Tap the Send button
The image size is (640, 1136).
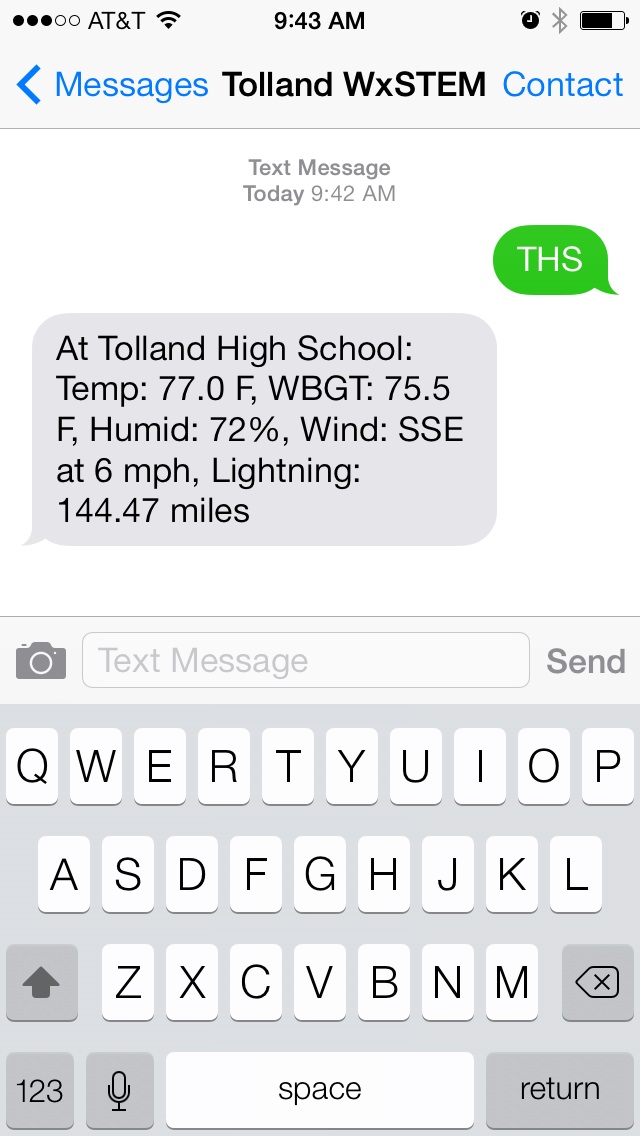coord(586,661)
